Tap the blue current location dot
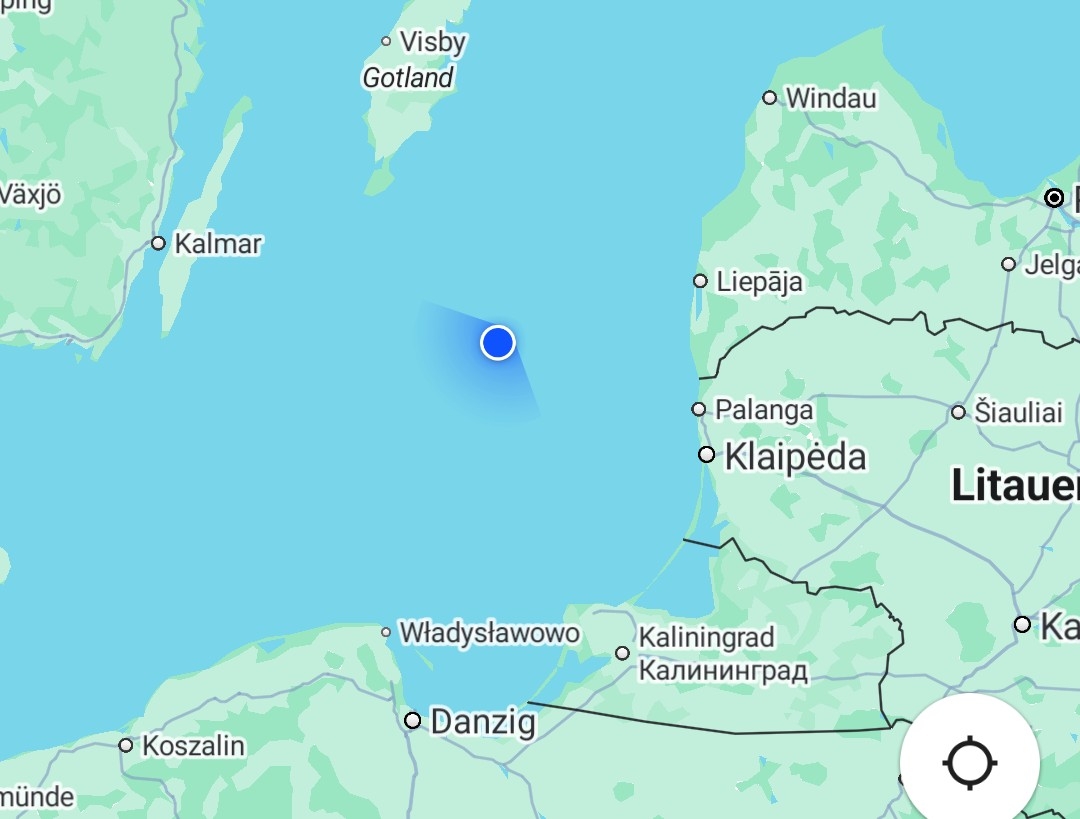Viewport: 1080px width, 819px height. [x=498, y=343]
